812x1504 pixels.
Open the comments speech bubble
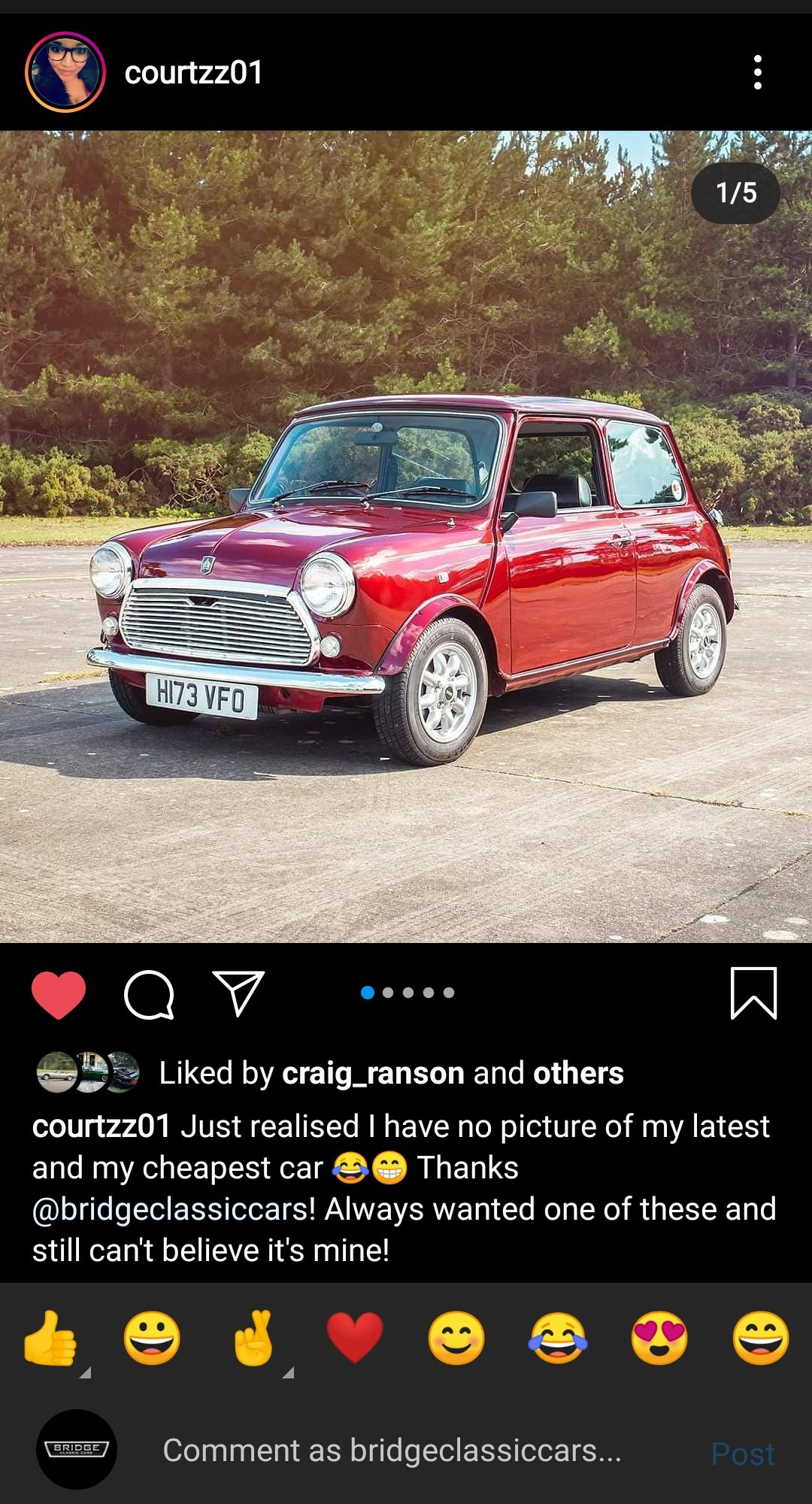[149, 994]
